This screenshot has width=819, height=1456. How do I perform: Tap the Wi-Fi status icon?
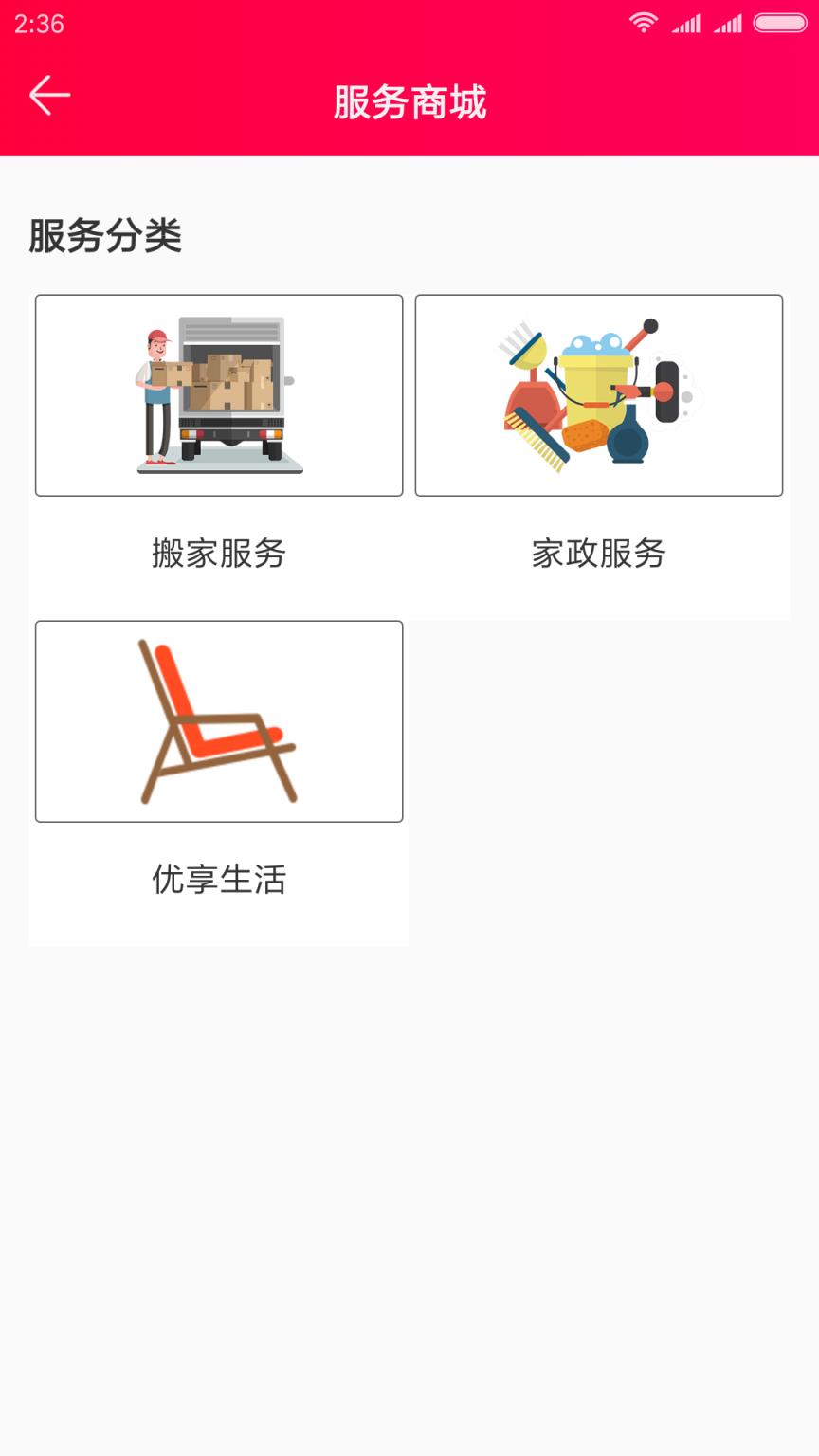coord(644,21)
